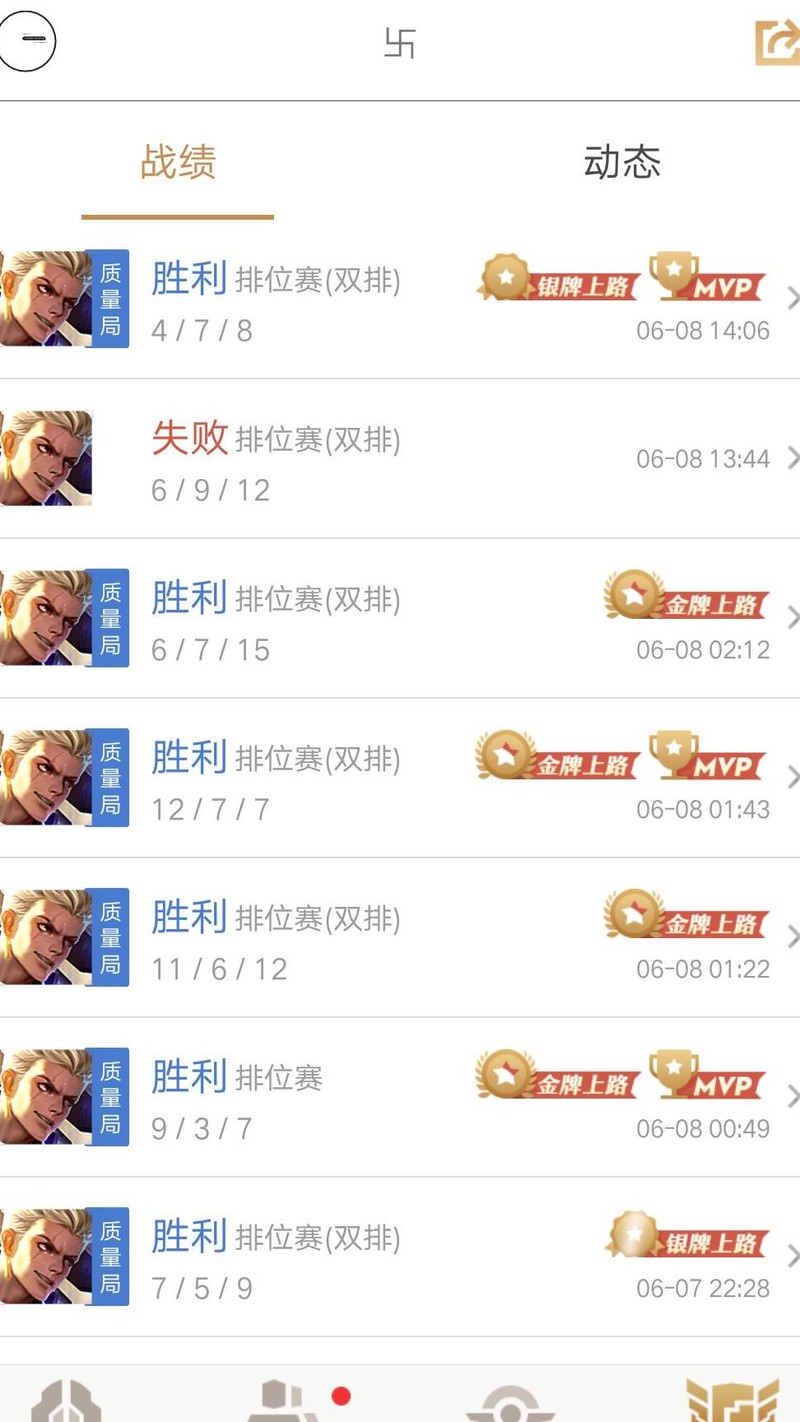Open the 06-07 22:28 match record
800x1422 pixels.
point(400,1257)
